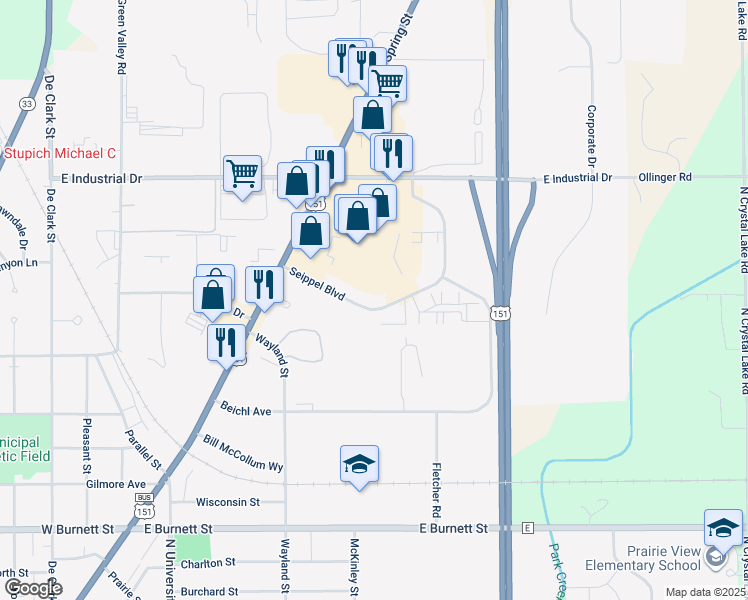
Task: Open the school marker near Gilmore Ave
Action: pos(359,464)
